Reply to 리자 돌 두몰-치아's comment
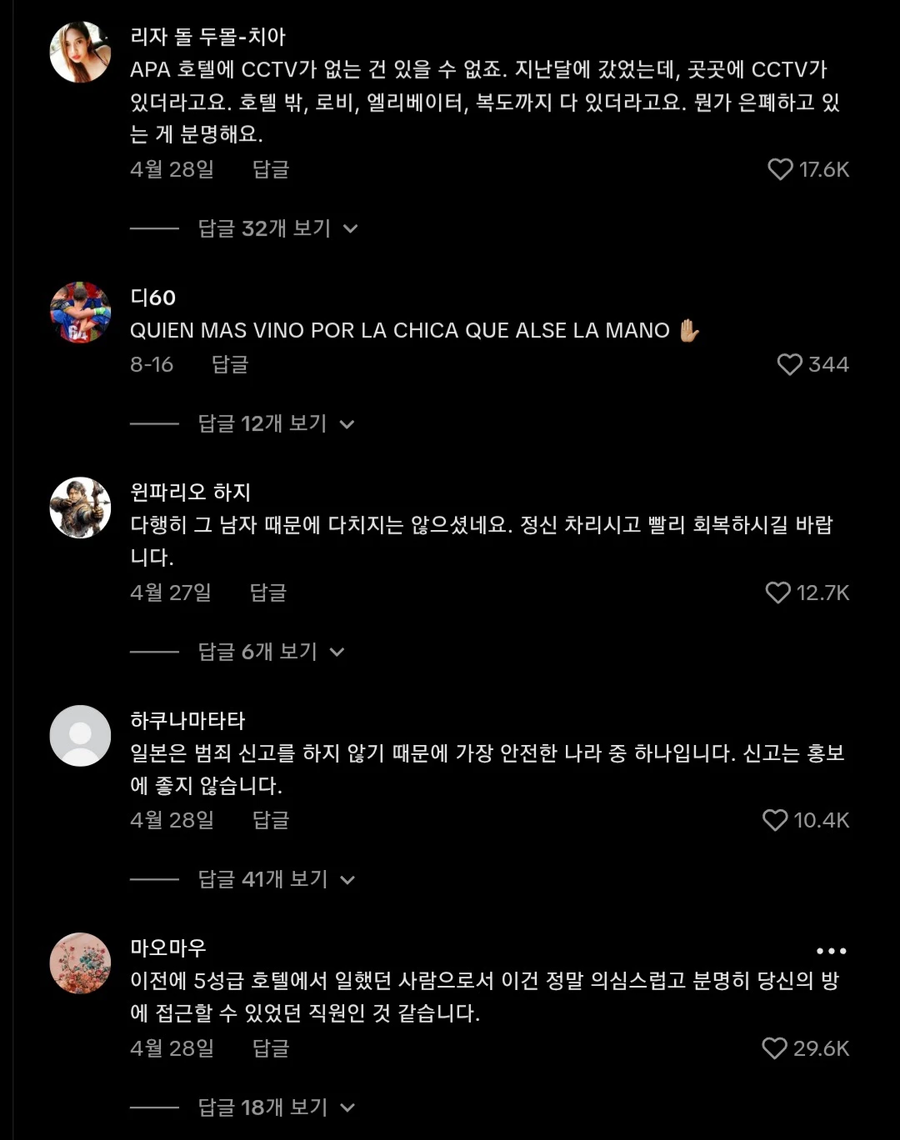 pyautogui.click(x=270, y=169)
